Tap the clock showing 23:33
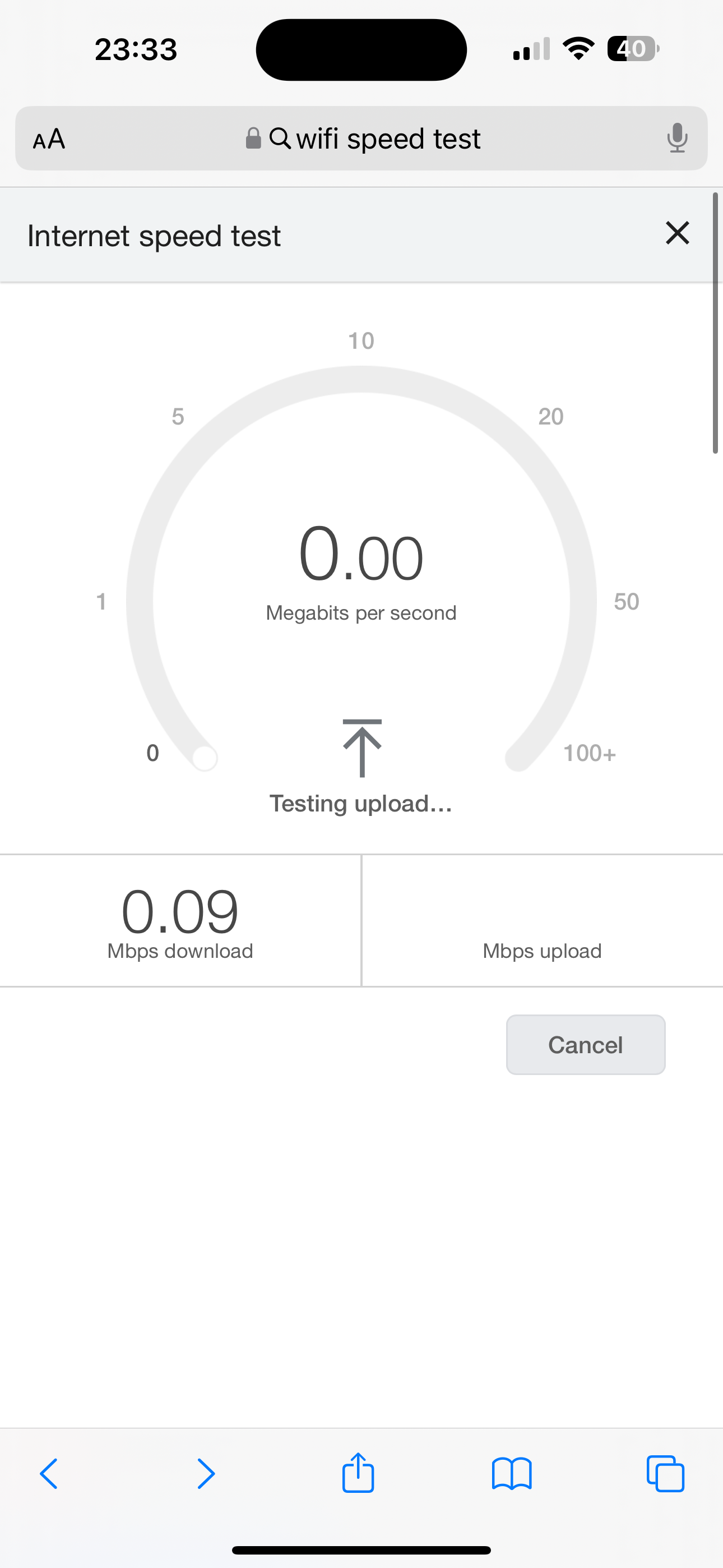Image resolution: width=723 pixels, height=1568 pixels. [136, 49]
